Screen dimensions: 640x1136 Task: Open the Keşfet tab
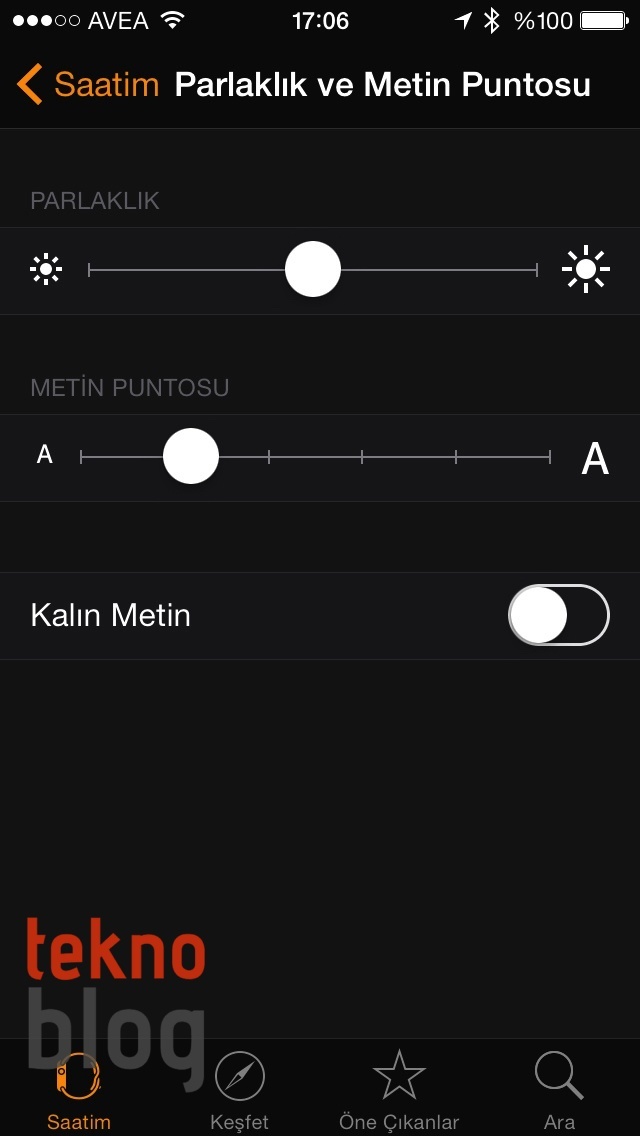tap(240, 1090)
